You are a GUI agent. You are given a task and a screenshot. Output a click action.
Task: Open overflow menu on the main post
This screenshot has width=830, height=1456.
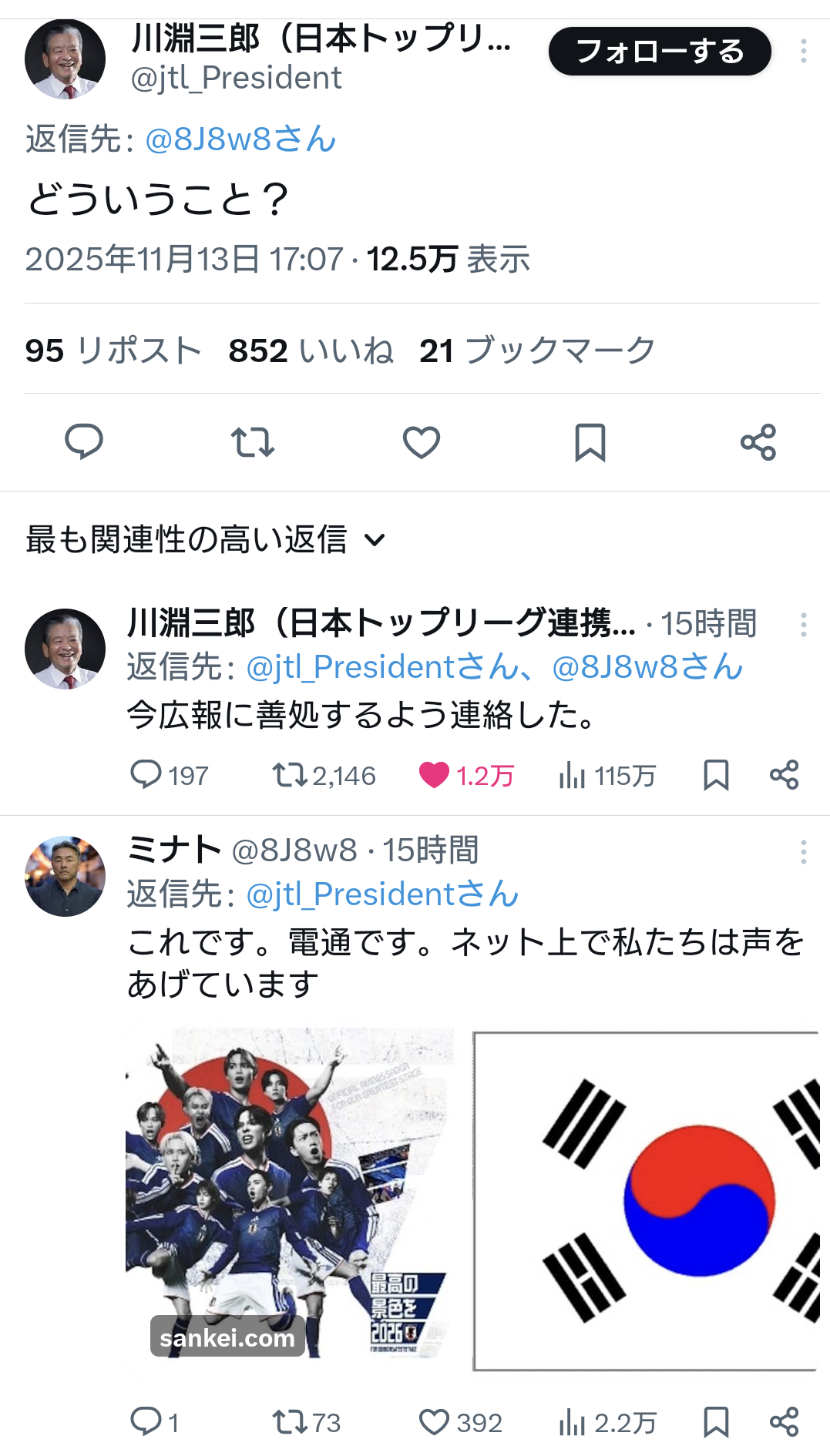click(803, 52)
